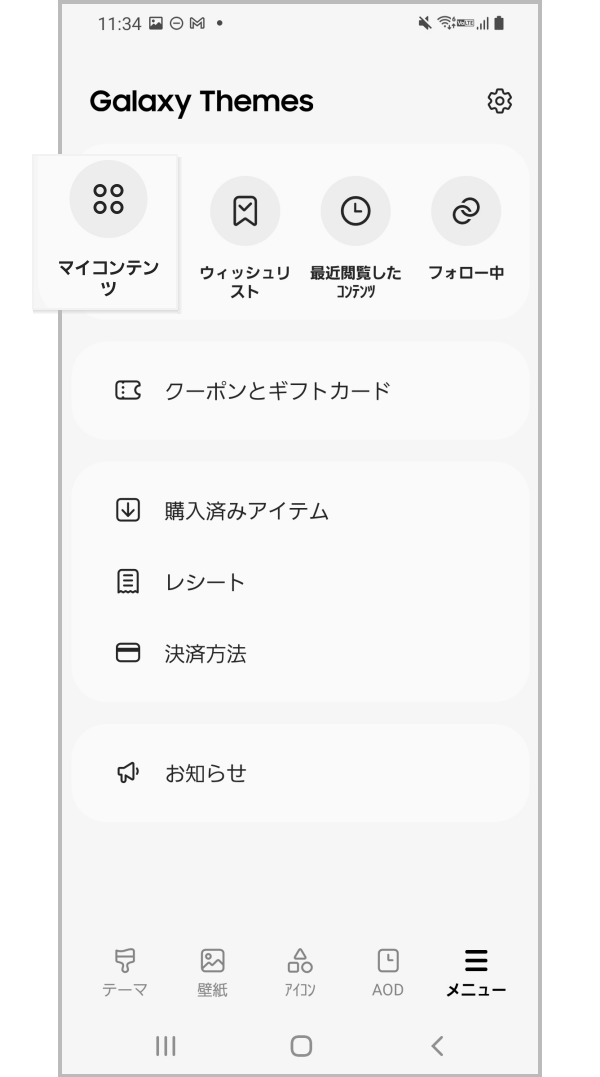
Task: Switch to the AOD tab
Action: pos(388,973)
